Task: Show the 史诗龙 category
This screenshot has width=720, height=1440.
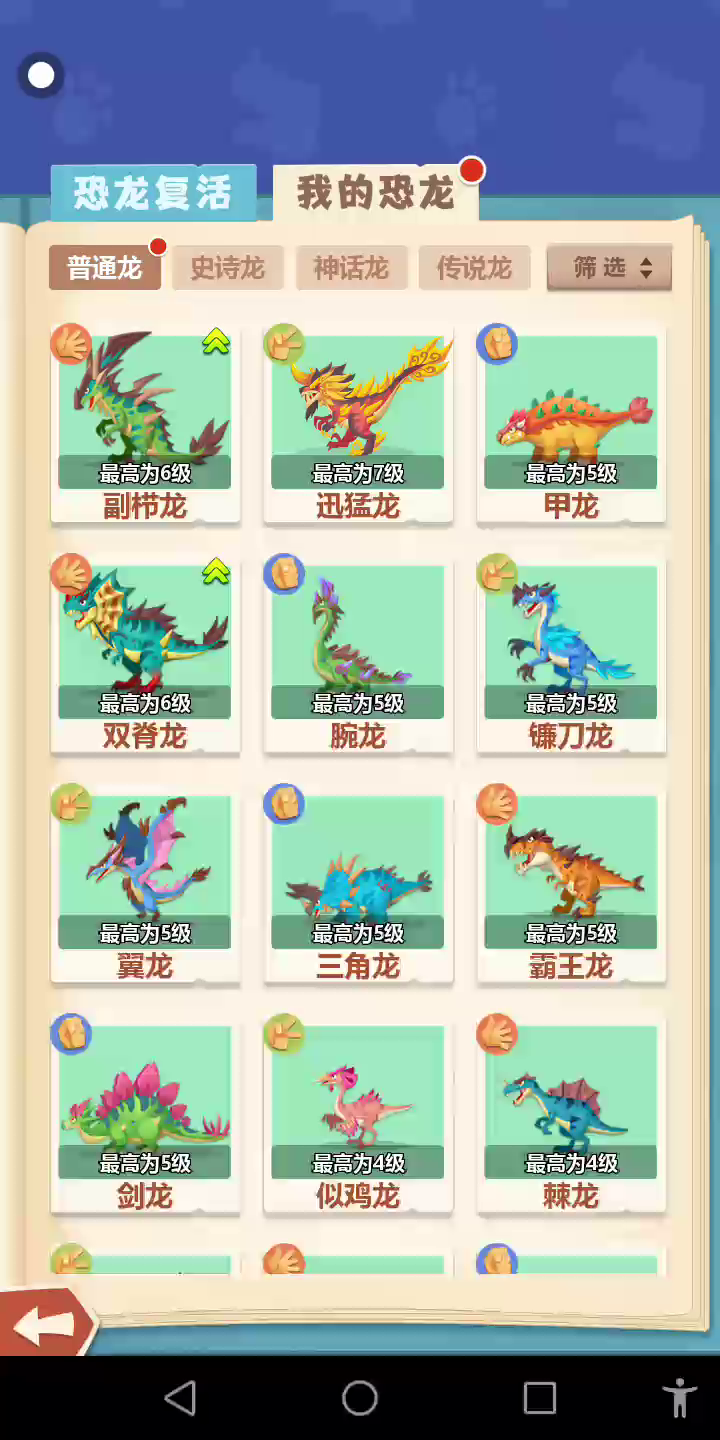Action: (228, 268)
